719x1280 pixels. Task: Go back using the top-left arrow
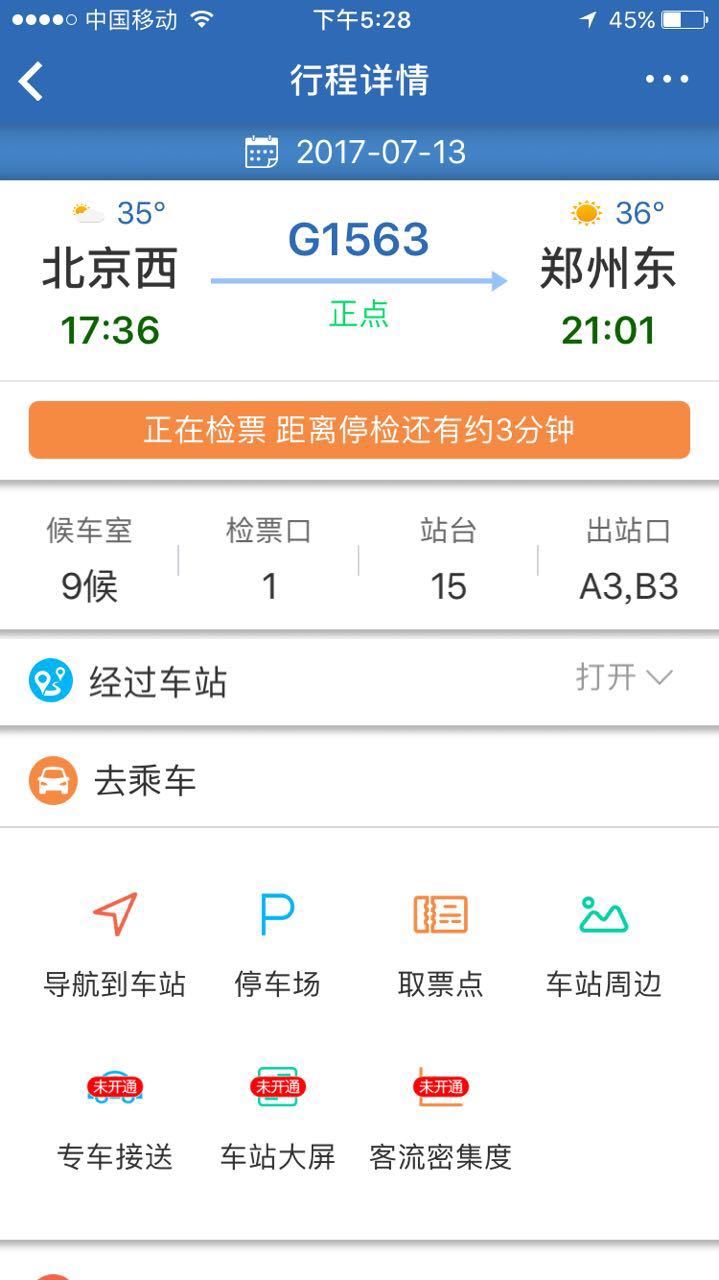tap(32, 80)
